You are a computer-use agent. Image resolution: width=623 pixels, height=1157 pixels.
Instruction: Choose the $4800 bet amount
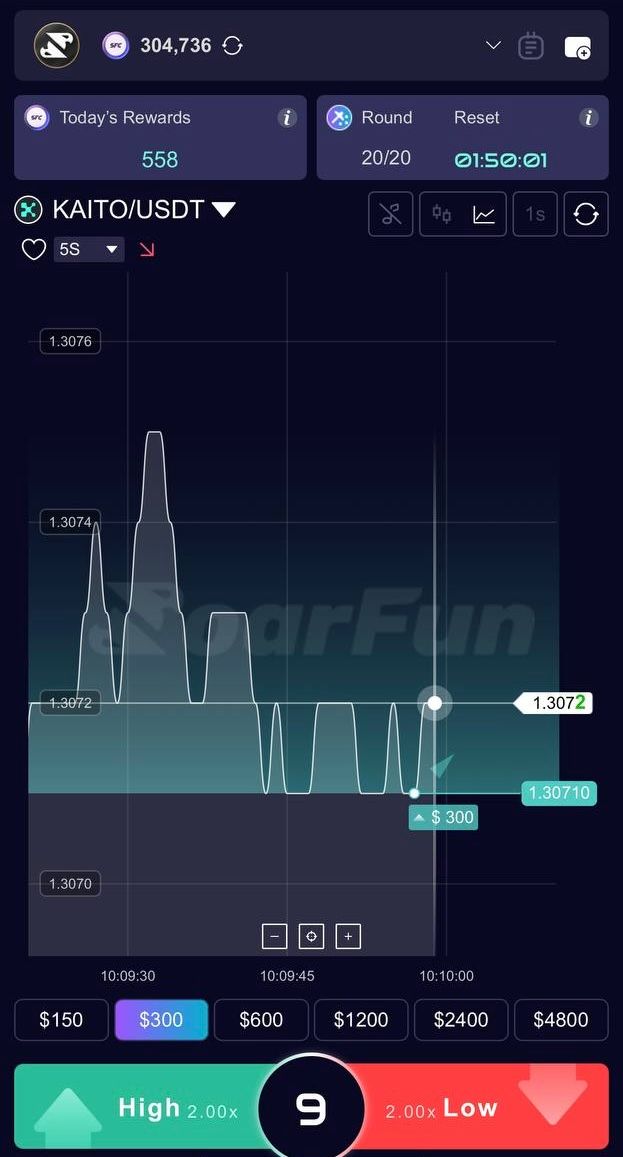click(561, 1020)
